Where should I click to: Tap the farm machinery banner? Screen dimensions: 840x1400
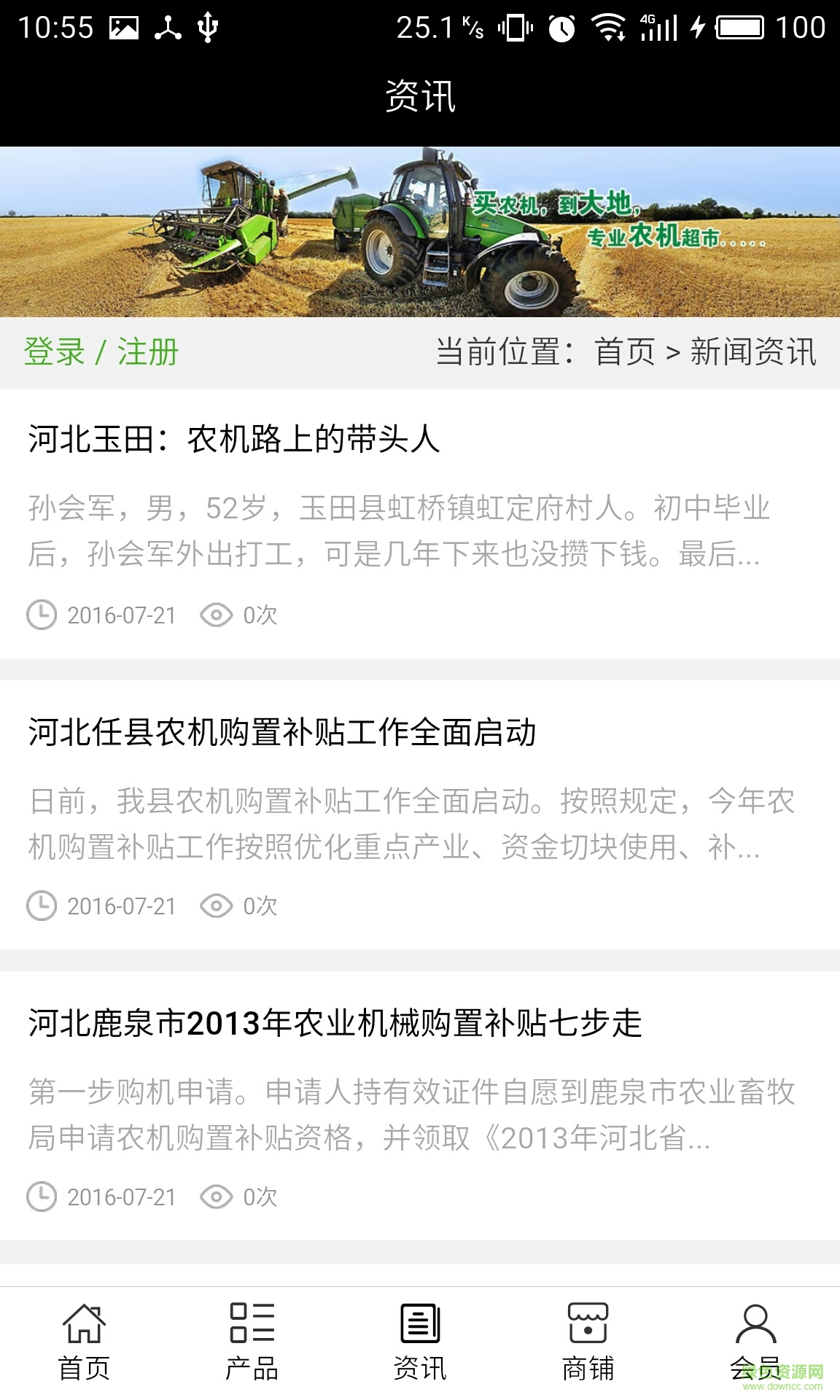pos(420,232)
